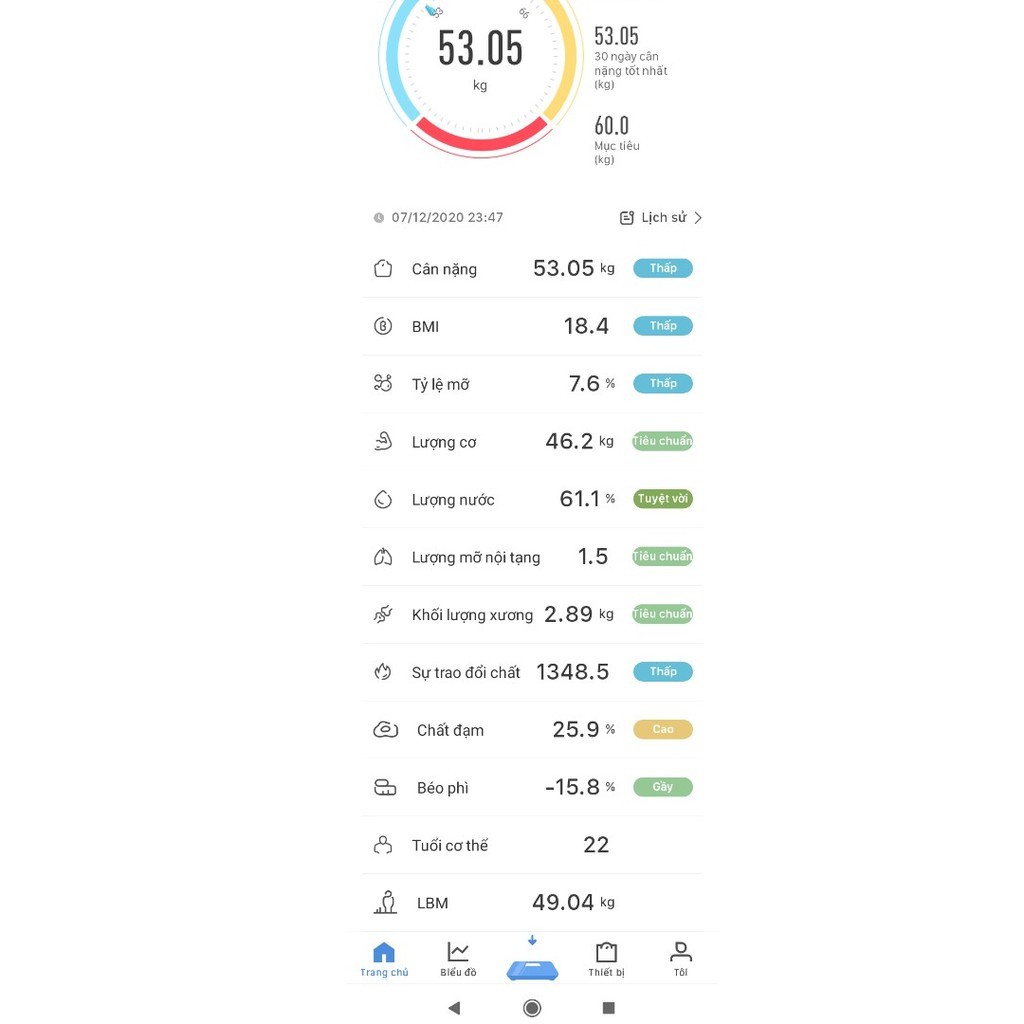Open the Lịch sử history link
The image size is (1024, 1024).
[x=662, y=217]
